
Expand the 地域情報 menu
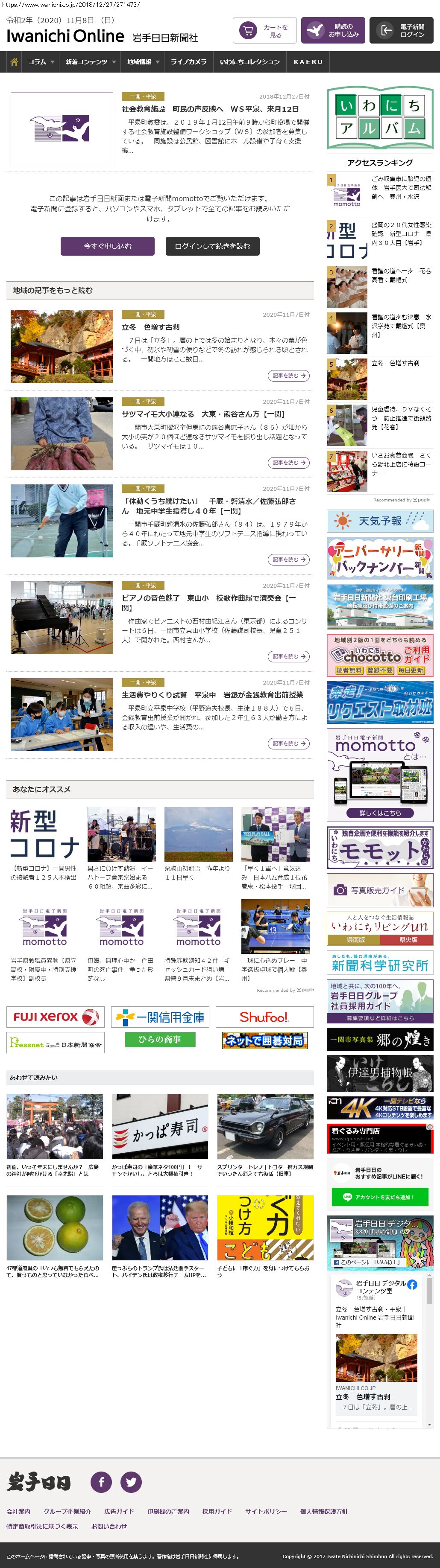click(143, 62)
